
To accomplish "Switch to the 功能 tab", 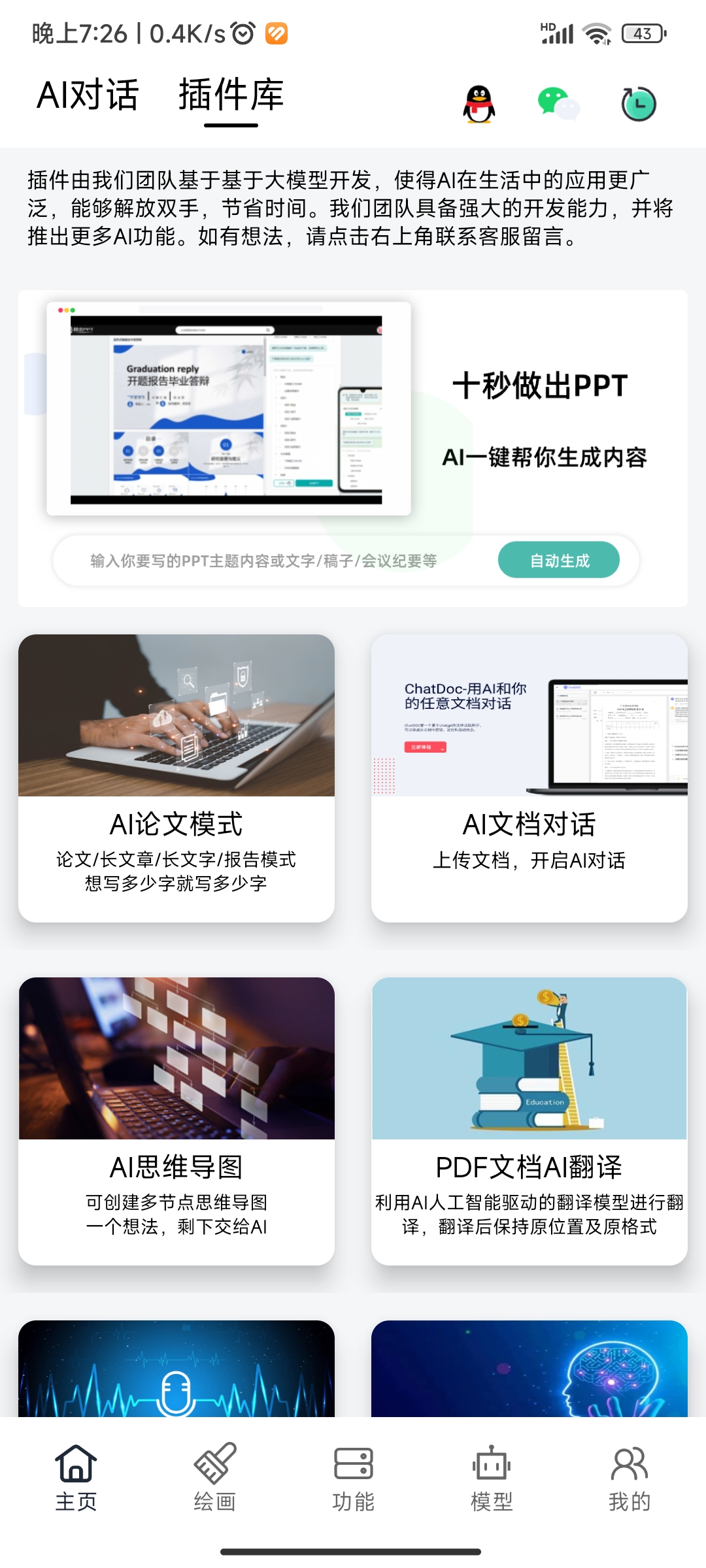I will [353, 1478].
